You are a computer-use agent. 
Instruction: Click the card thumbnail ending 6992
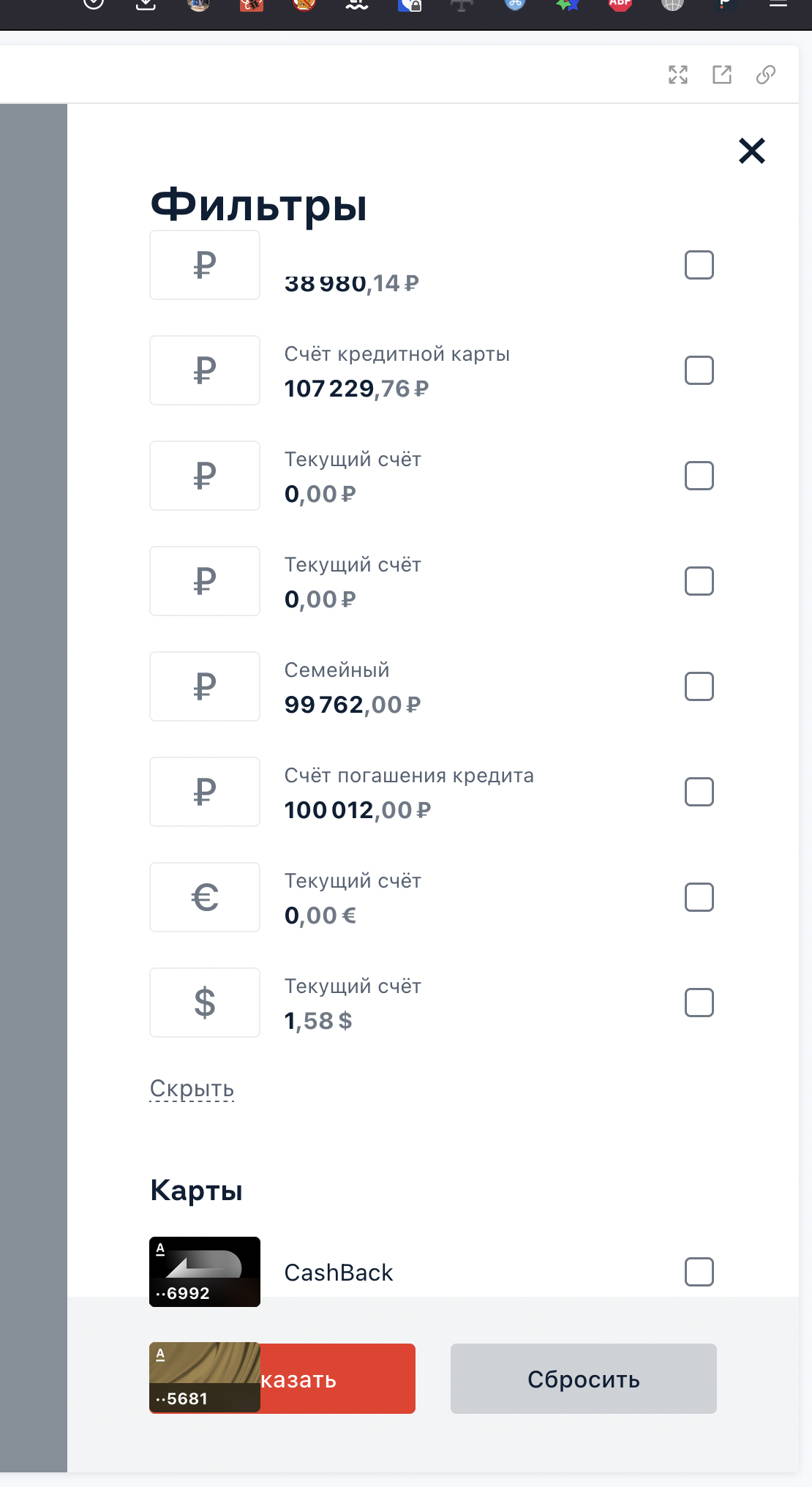click(x=204, y=1272)
